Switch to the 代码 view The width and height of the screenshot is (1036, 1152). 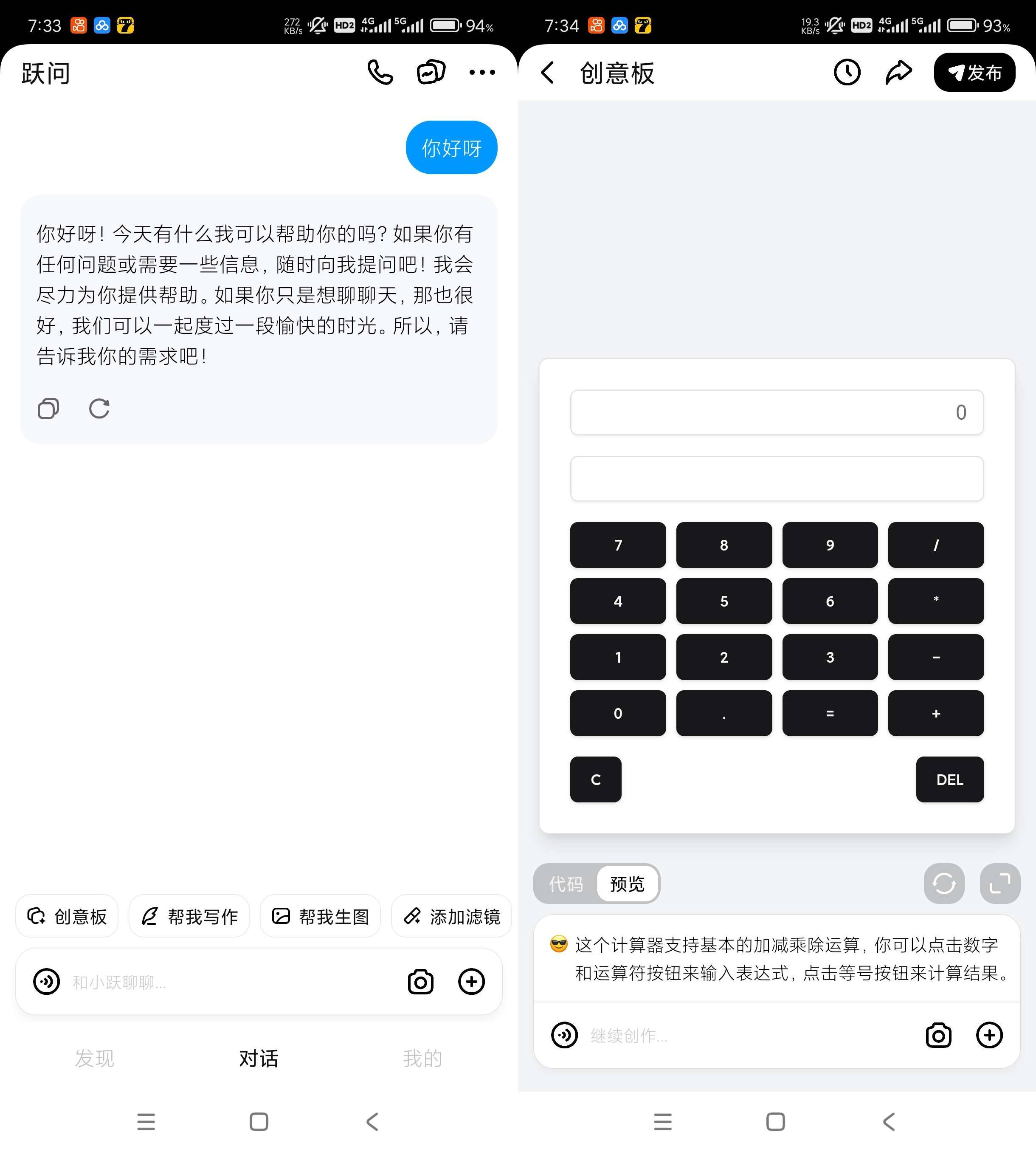coord(566,884)
